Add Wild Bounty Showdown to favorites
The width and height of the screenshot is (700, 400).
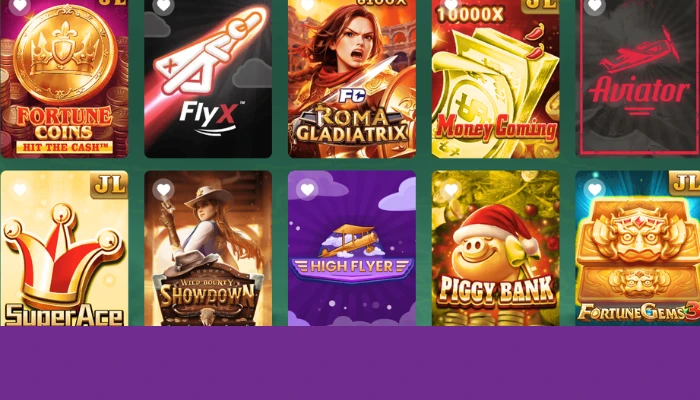click(x=163, y=190)
